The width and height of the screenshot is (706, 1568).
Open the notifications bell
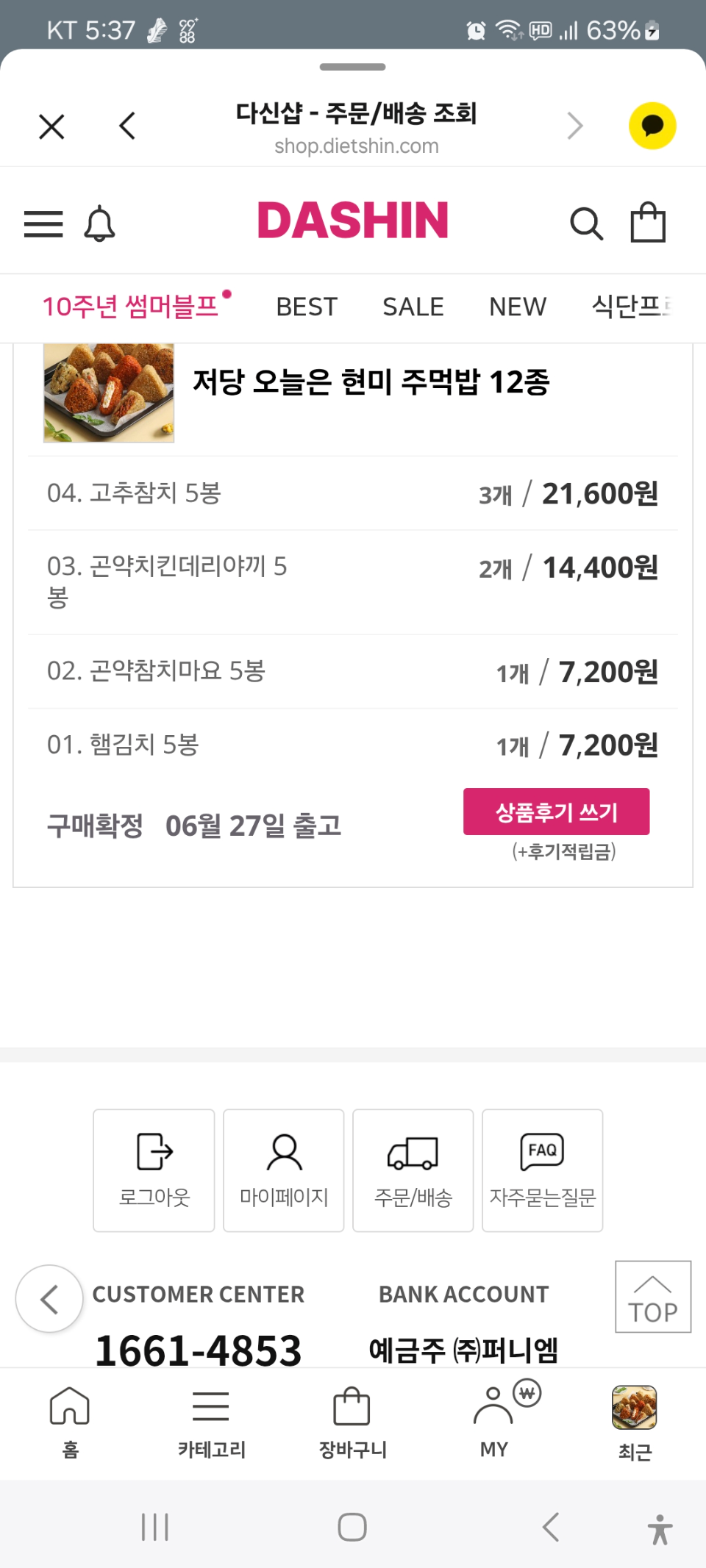click(99, 223)
